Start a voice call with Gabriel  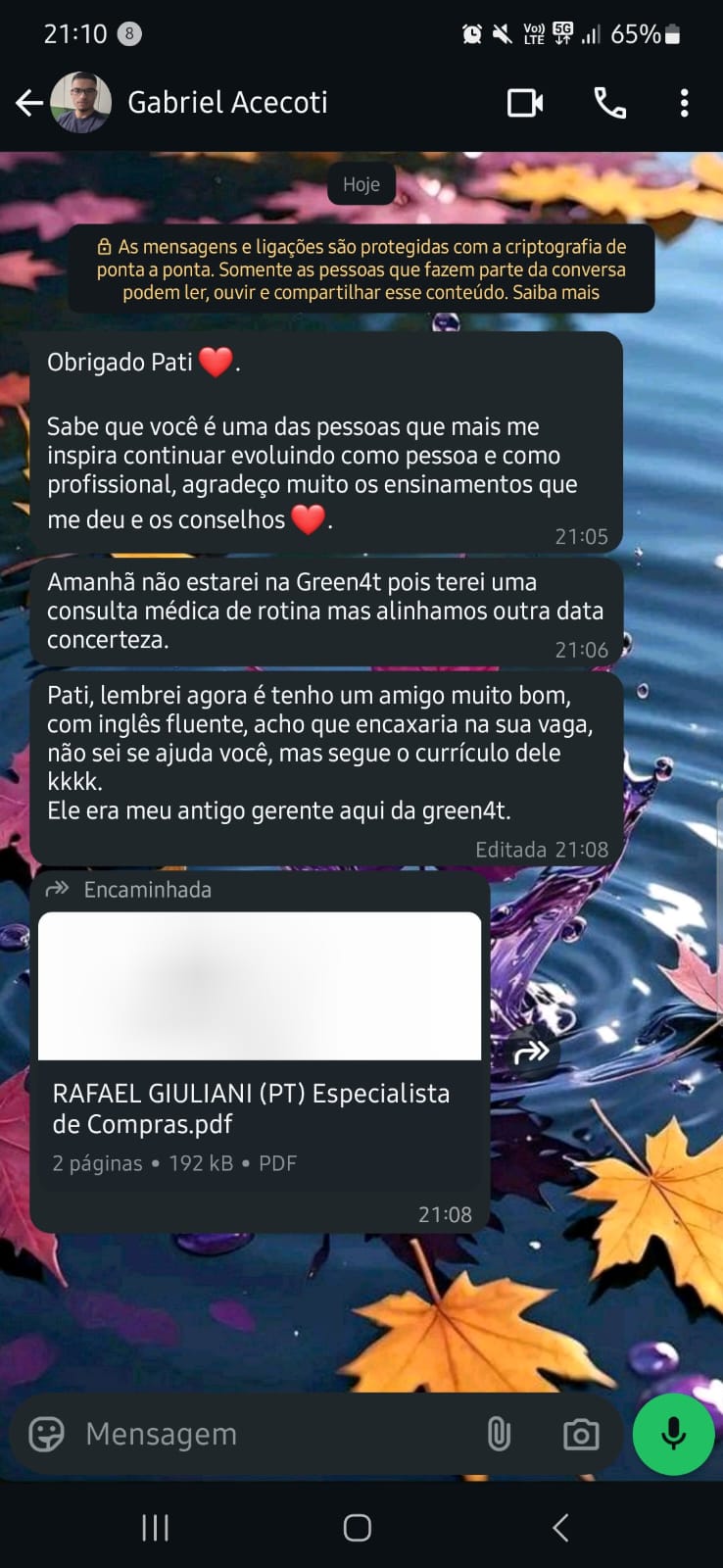[609, 103]
